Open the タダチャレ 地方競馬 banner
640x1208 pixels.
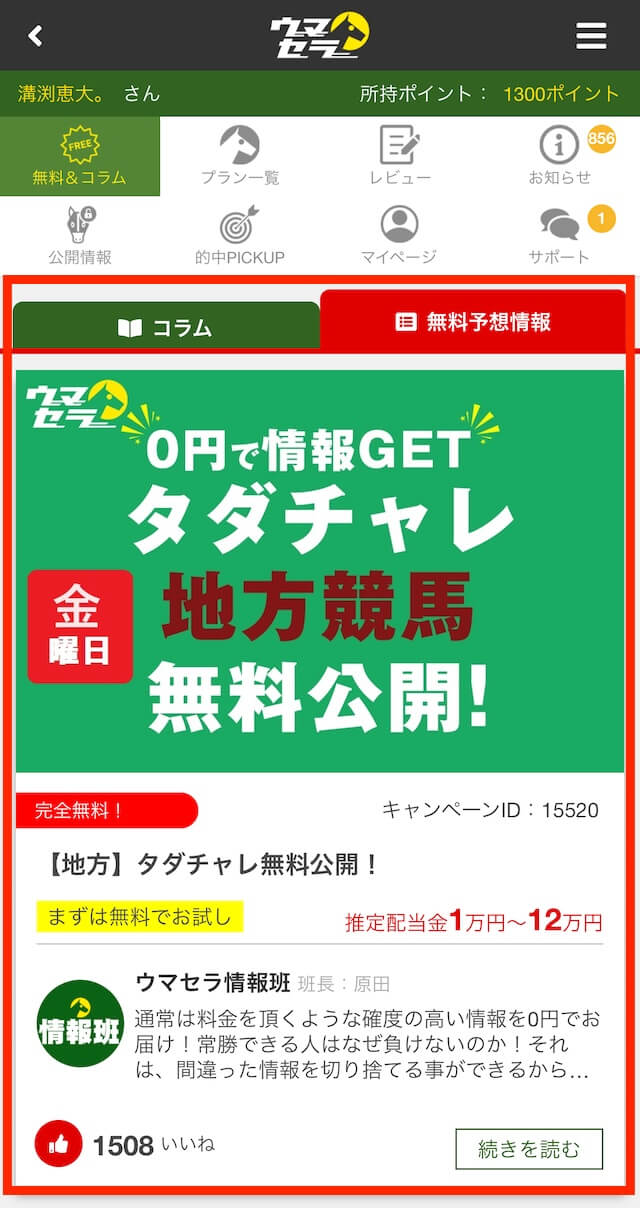pyautogui.click(x=320, y=571)
